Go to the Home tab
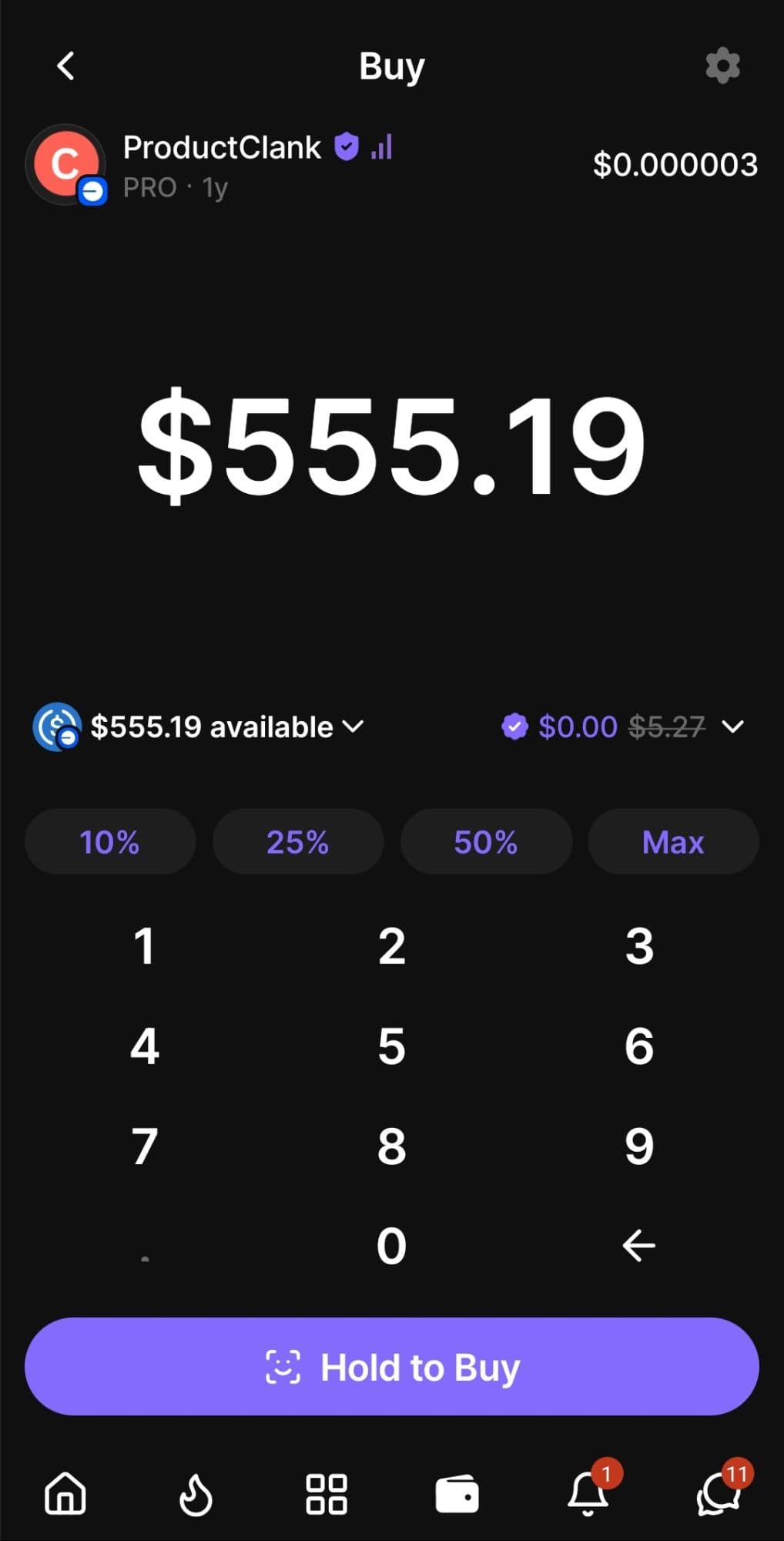 tap(65, 1494)
